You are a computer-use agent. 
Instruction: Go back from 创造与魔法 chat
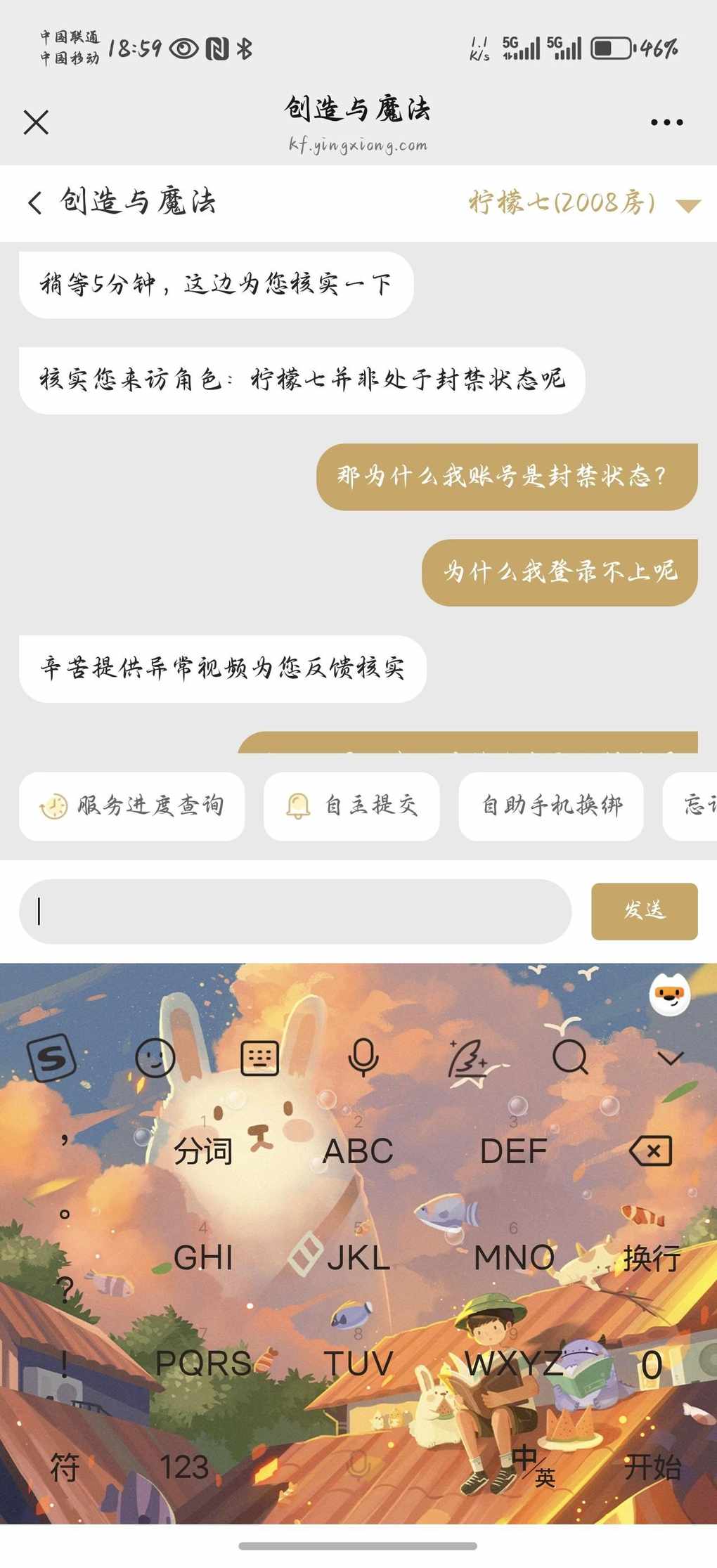pyautogui.click(x=35, y=202)
